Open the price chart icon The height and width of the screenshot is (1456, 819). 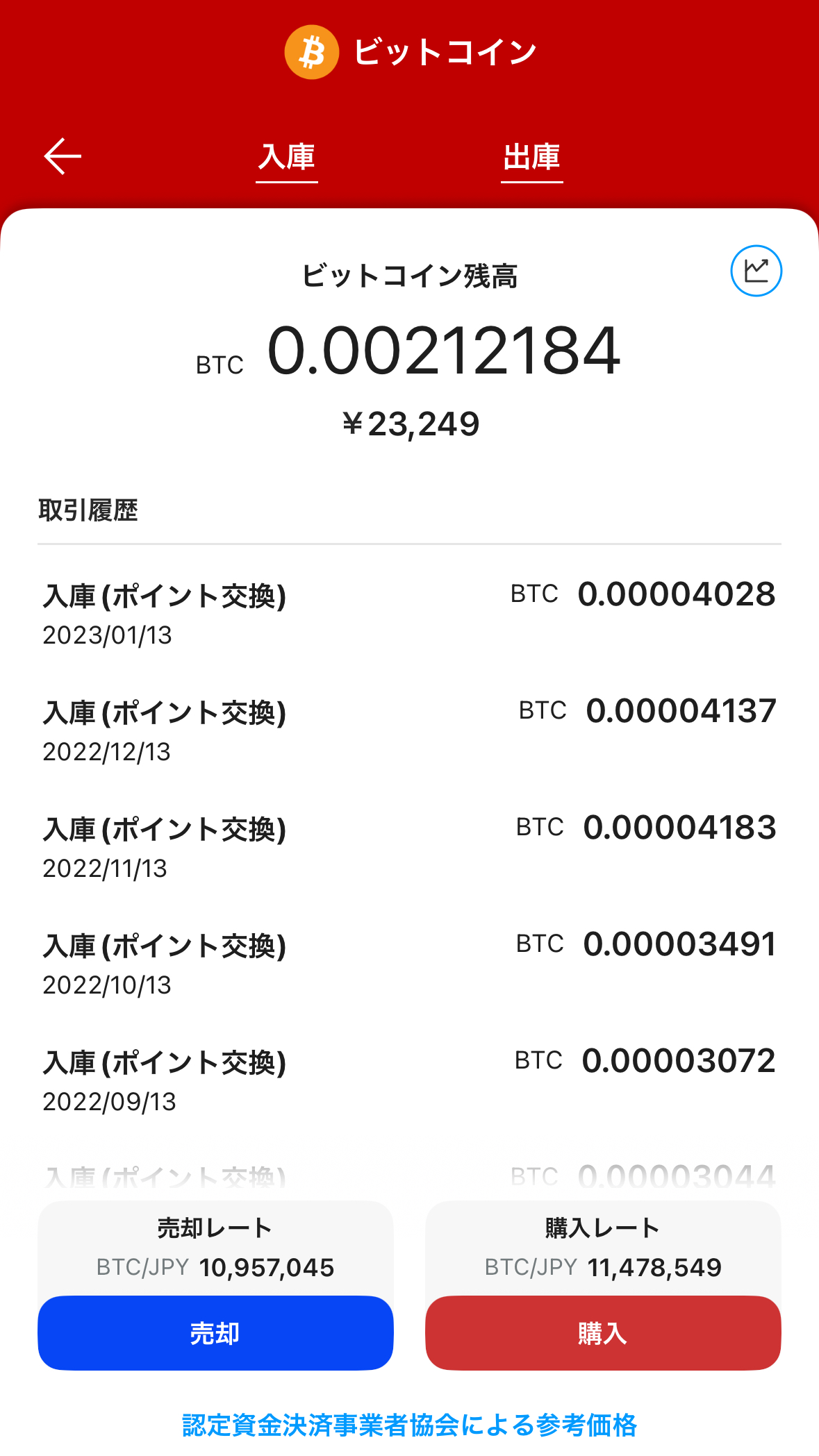pyautogui.click(x=756, y=271)
